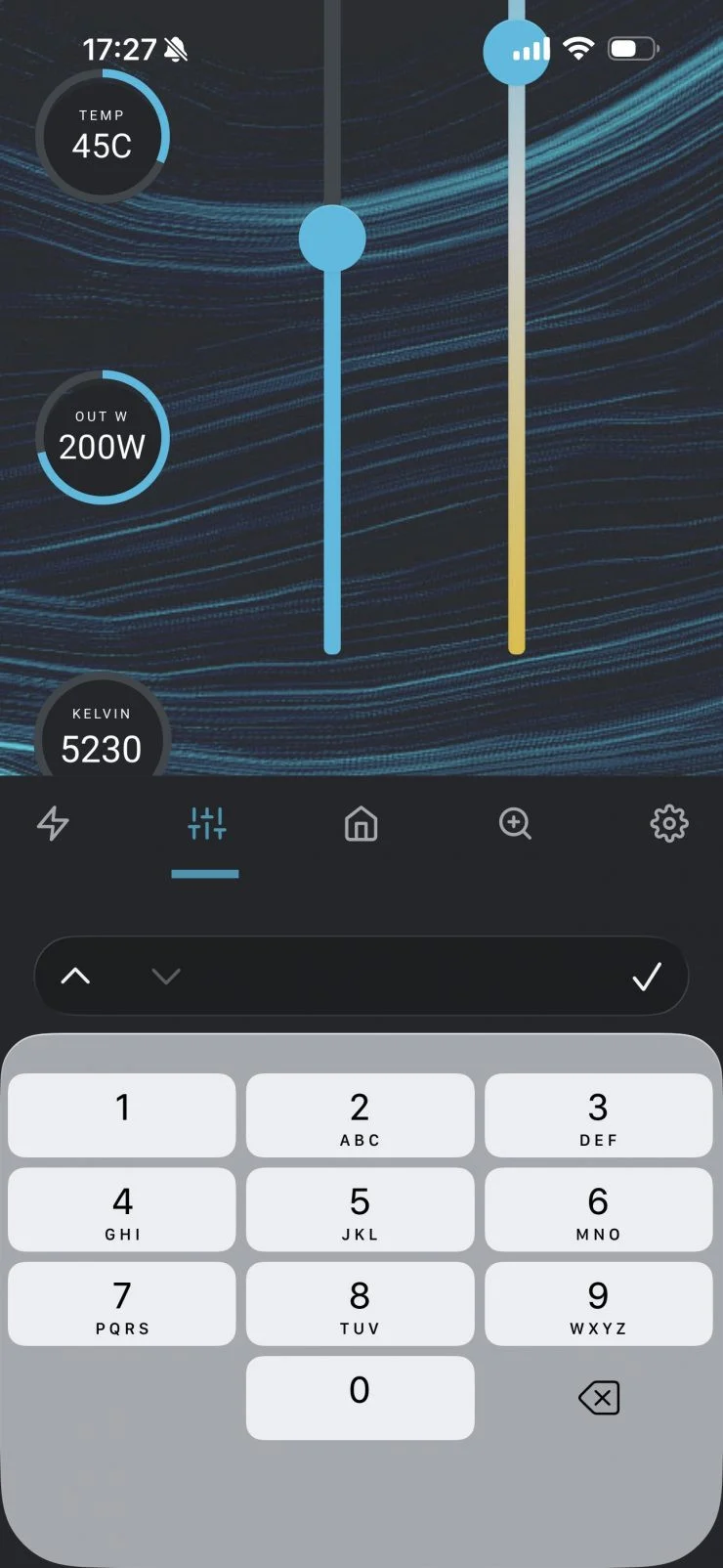Image resolution: width=723 pixels, height=1568 pixels.
Task: Open the settings gear tab
Action: coord(669,823)
